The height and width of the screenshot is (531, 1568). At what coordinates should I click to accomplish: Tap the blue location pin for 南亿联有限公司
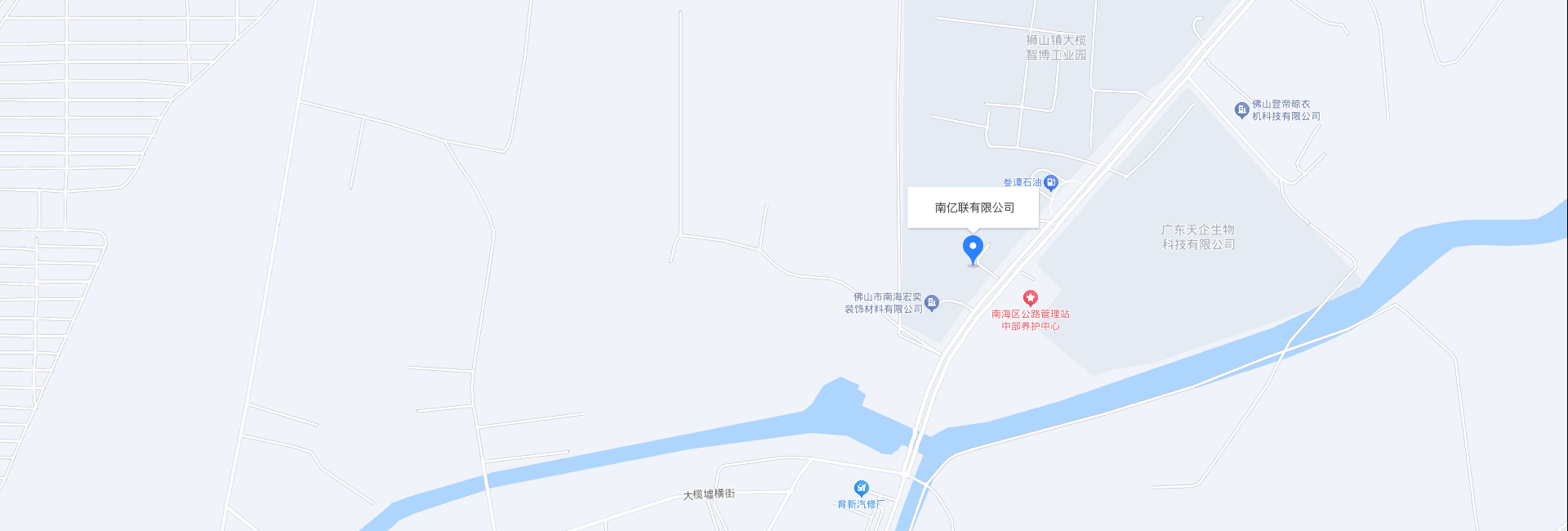pyautogui.click(x=973, y=248)
